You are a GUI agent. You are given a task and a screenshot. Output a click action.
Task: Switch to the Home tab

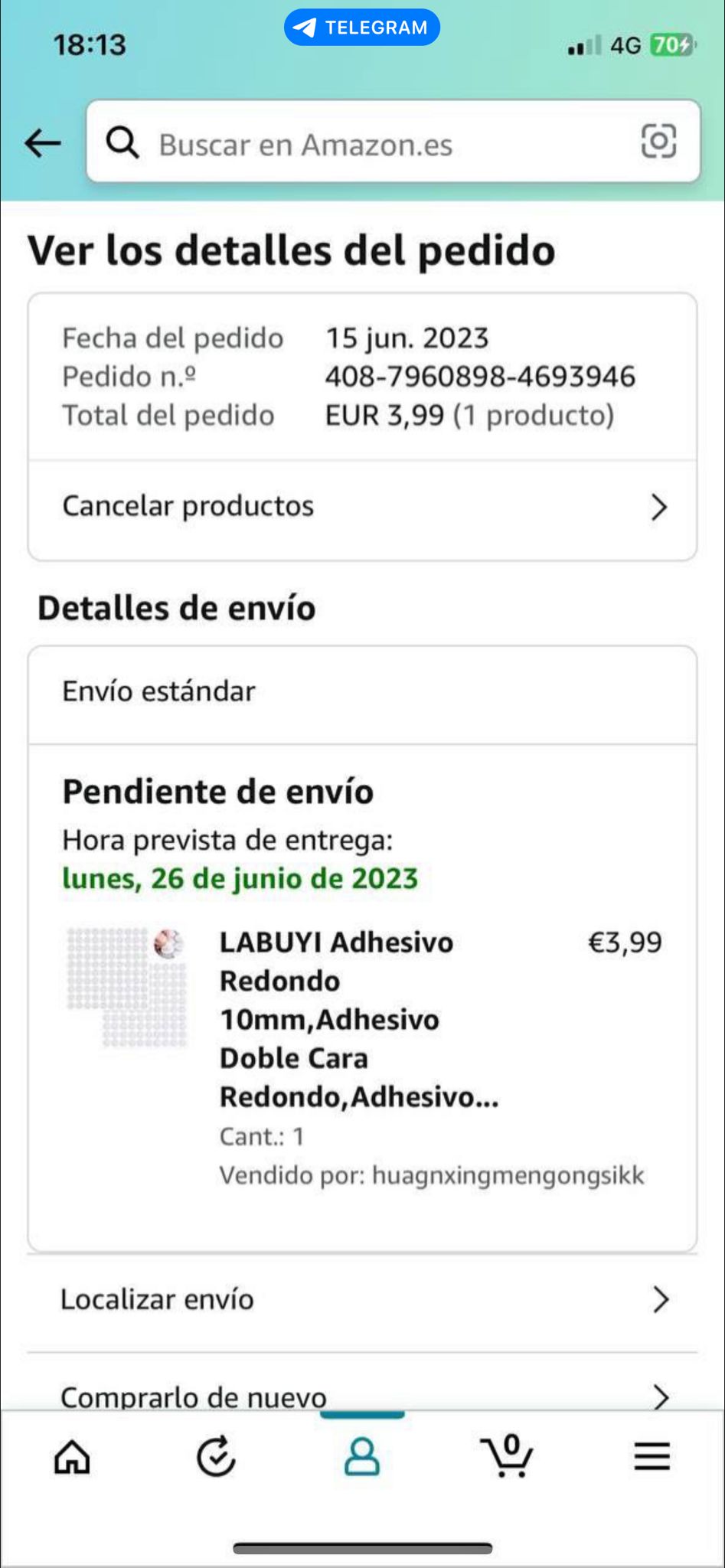tap(72, 1456)
